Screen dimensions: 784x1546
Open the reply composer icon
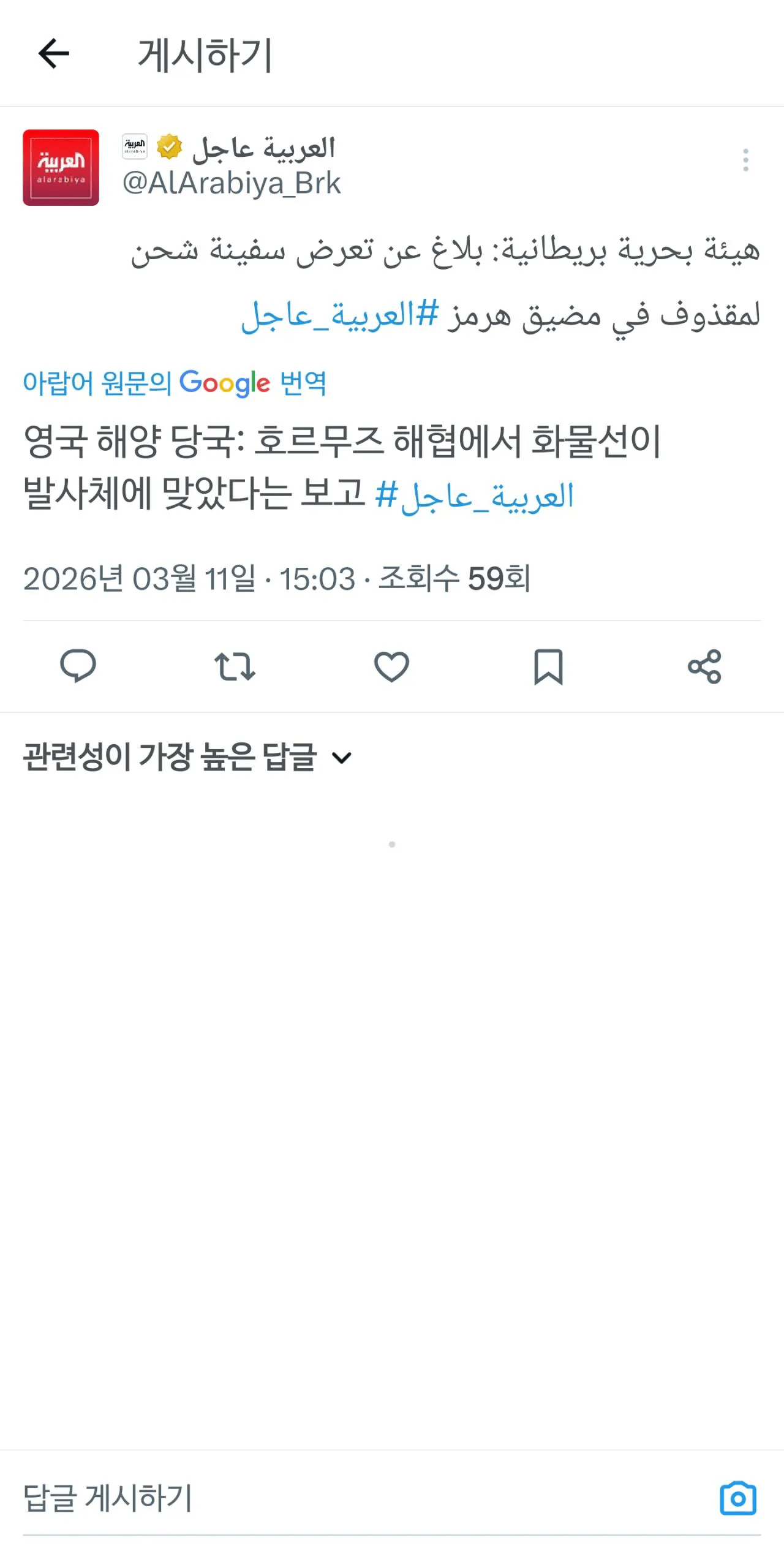(80, 668)
